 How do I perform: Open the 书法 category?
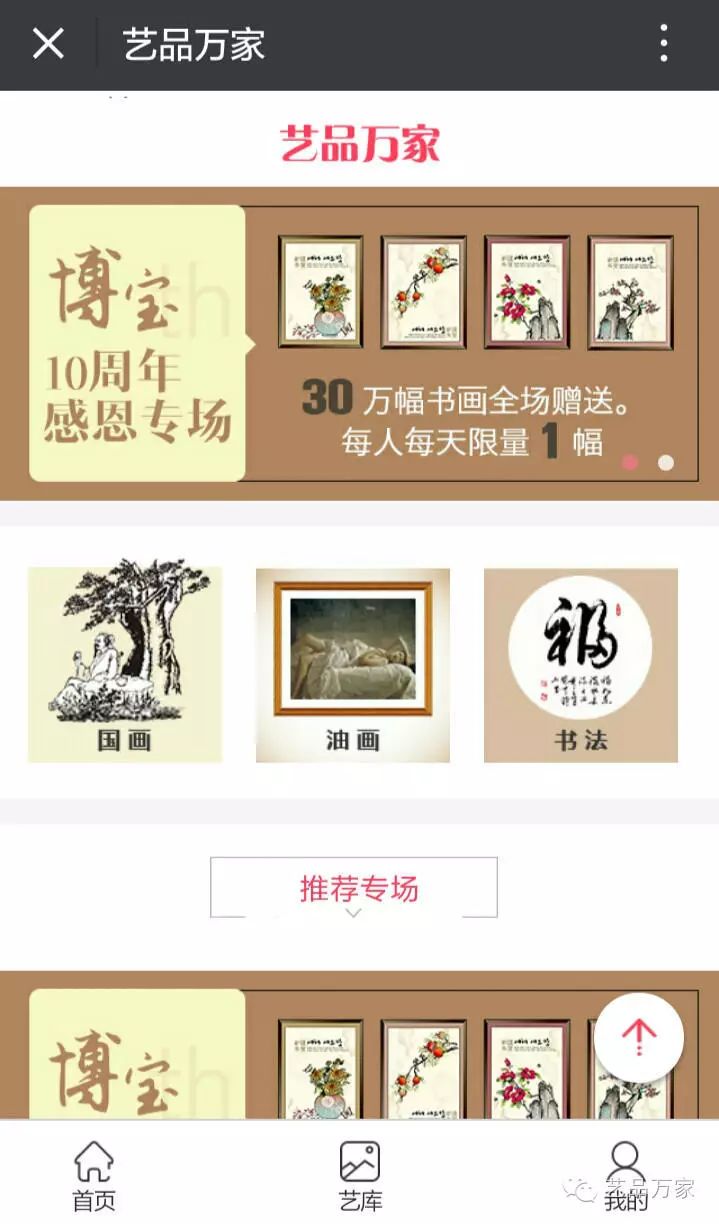point(581,664)
